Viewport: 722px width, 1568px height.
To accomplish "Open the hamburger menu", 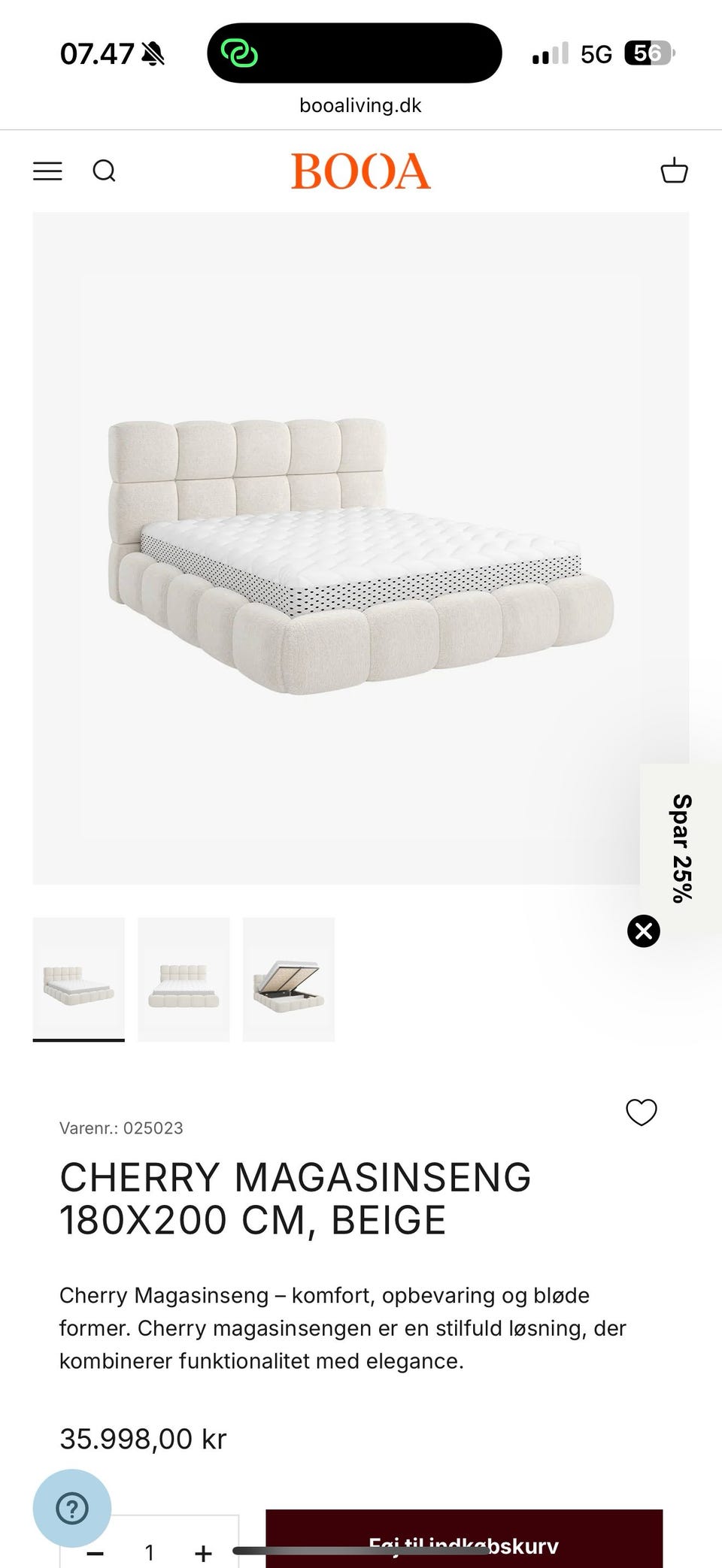I will [47, 171].
